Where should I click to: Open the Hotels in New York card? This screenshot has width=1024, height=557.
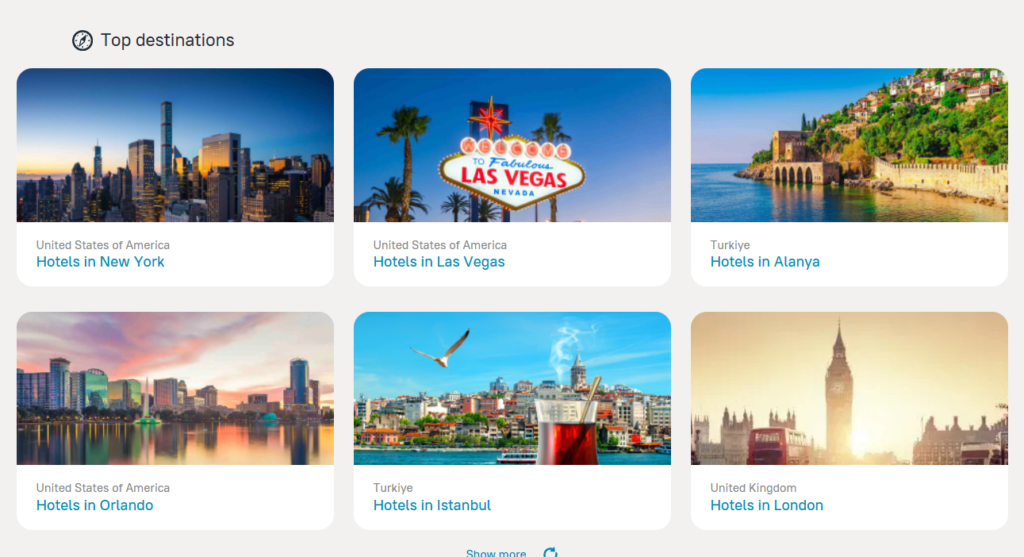pos(175,177)
